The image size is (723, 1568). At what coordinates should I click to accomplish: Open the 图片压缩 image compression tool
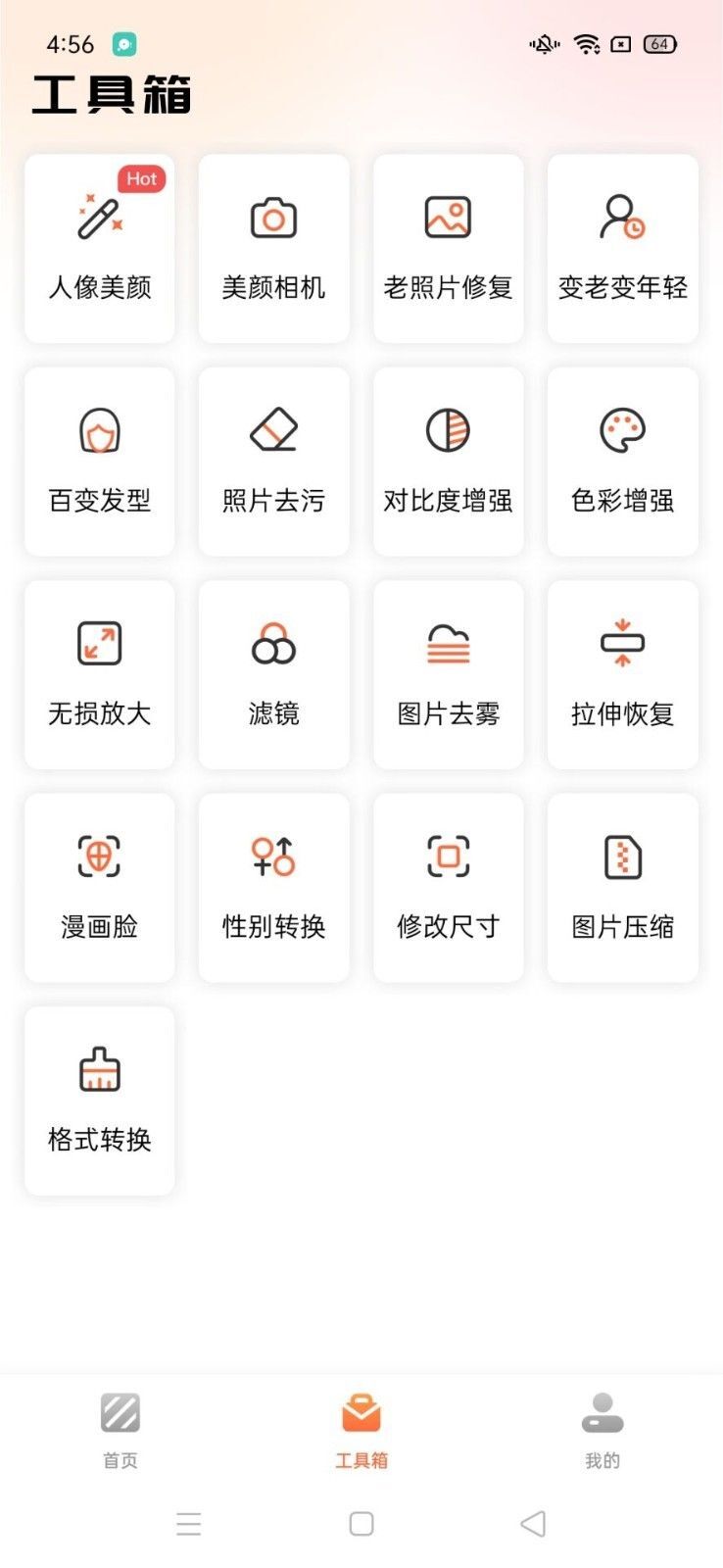(622, 886)
